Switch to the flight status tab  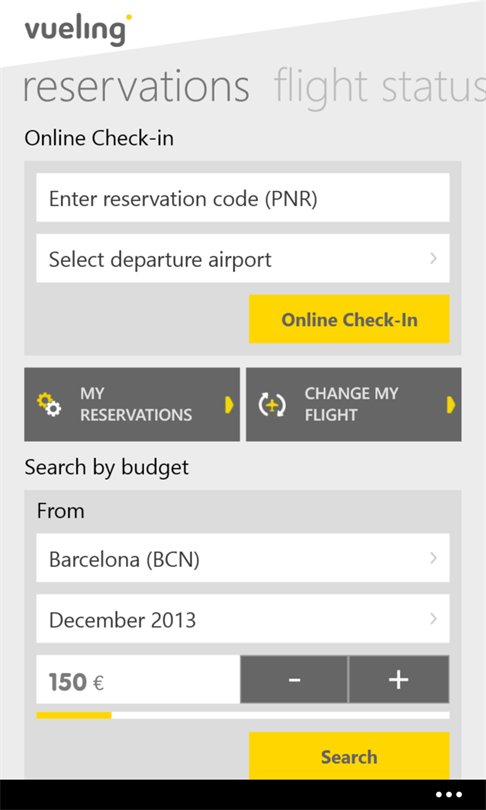[x=380, y=87]
